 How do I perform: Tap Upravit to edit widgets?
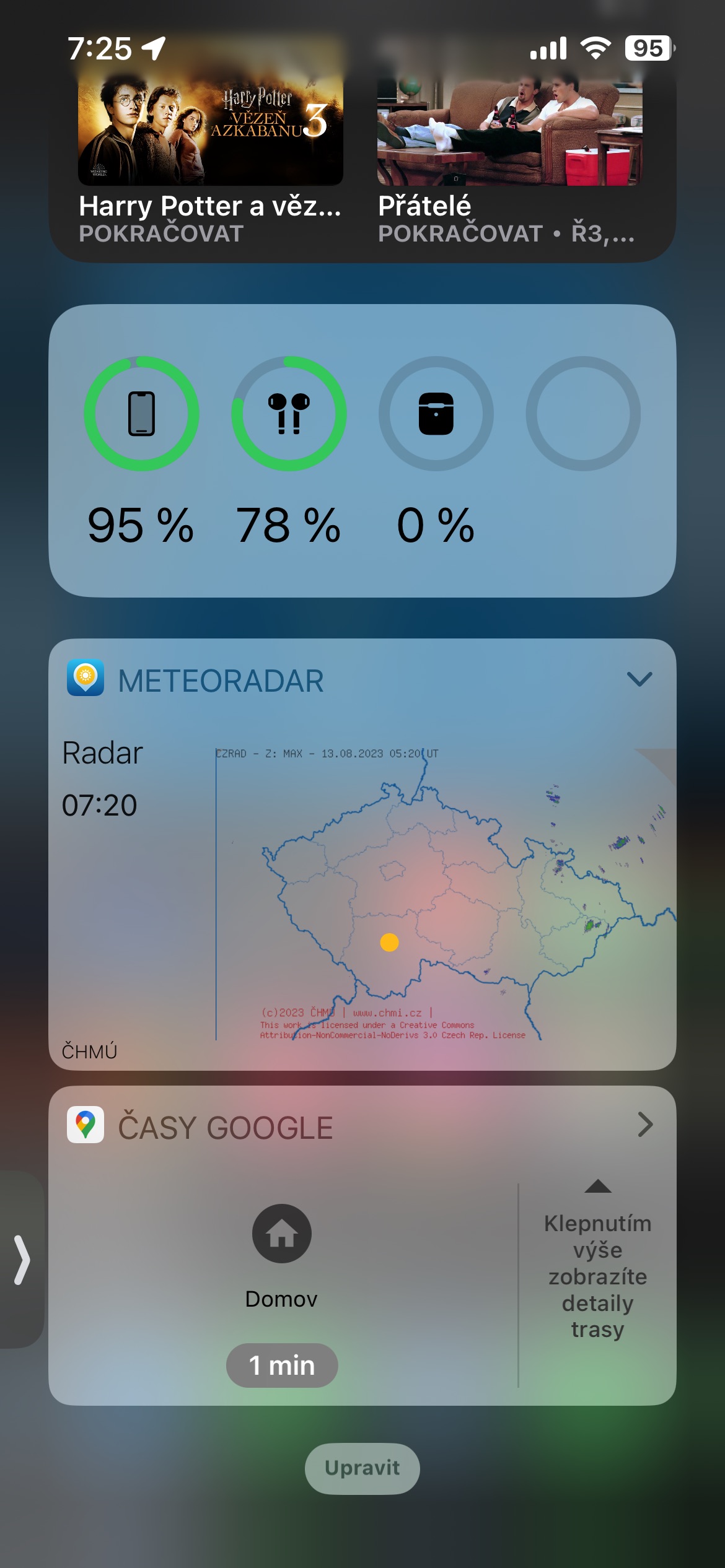362,1468
